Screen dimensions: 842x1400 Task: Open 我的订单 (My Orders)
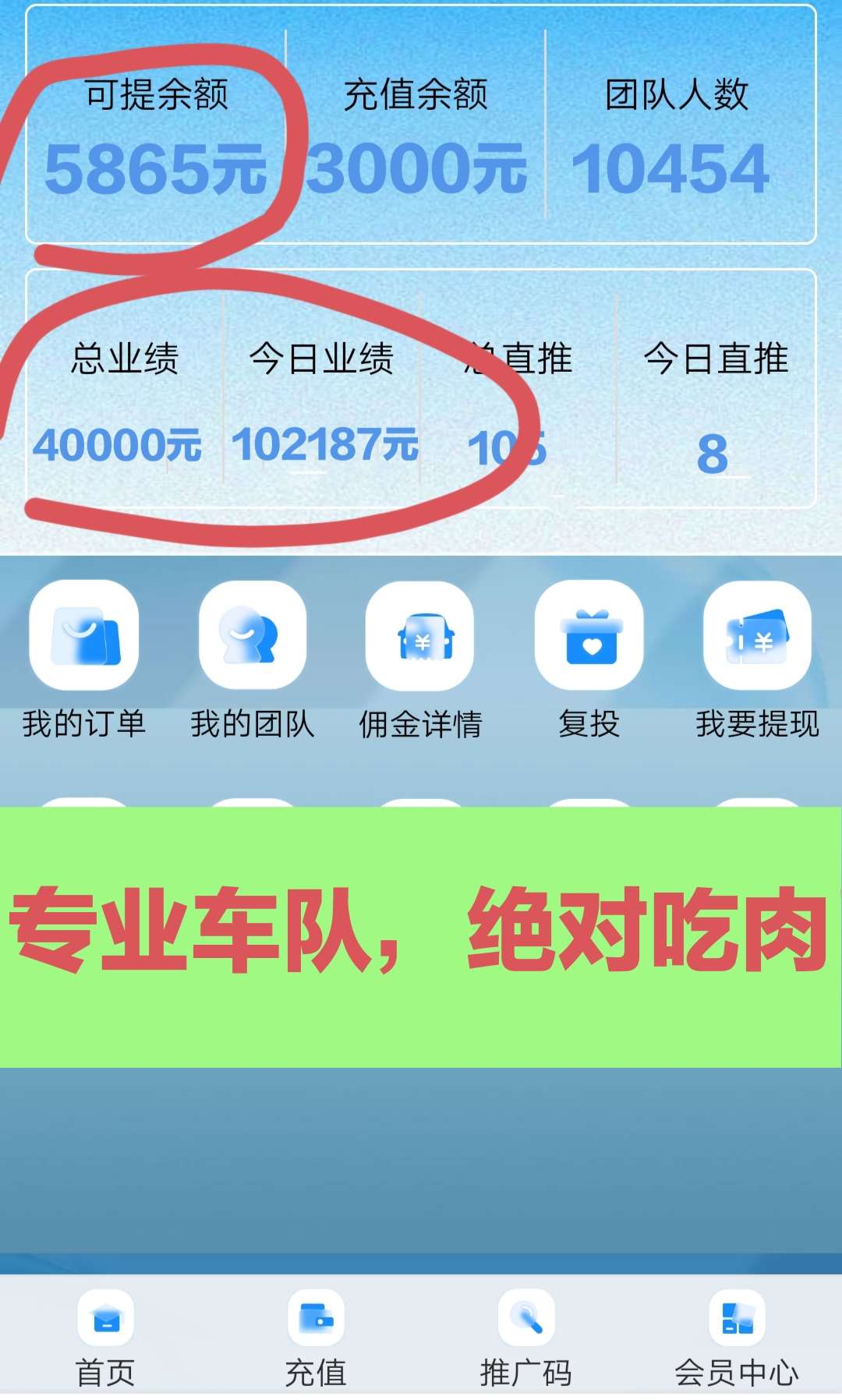[x=84, y=635]
